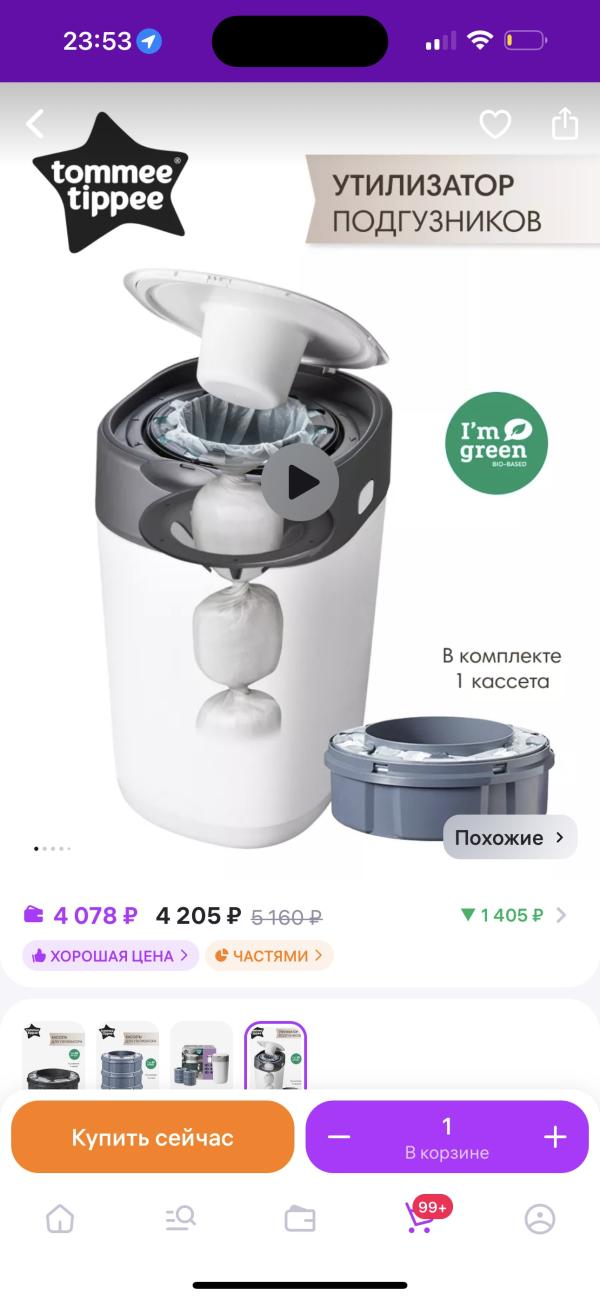Image resolution: width=600 pixels, height=1300 pixels.
Task: Increase the cart quantity with plus
Action: pyautogui.click(x=554, y=1137)
